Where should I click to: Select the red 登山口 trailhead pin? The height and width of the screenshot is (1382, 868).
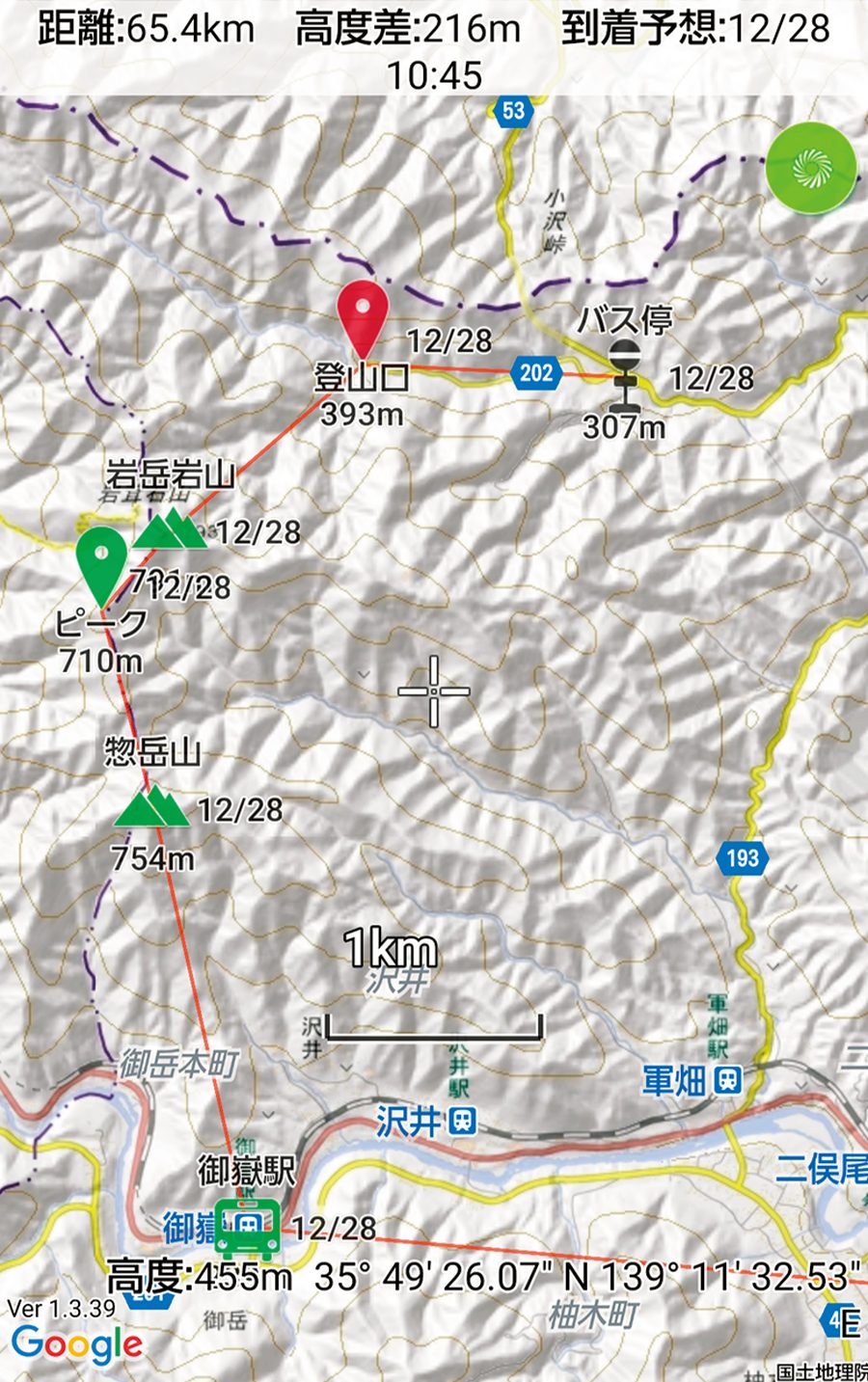[x=363, y=316]
